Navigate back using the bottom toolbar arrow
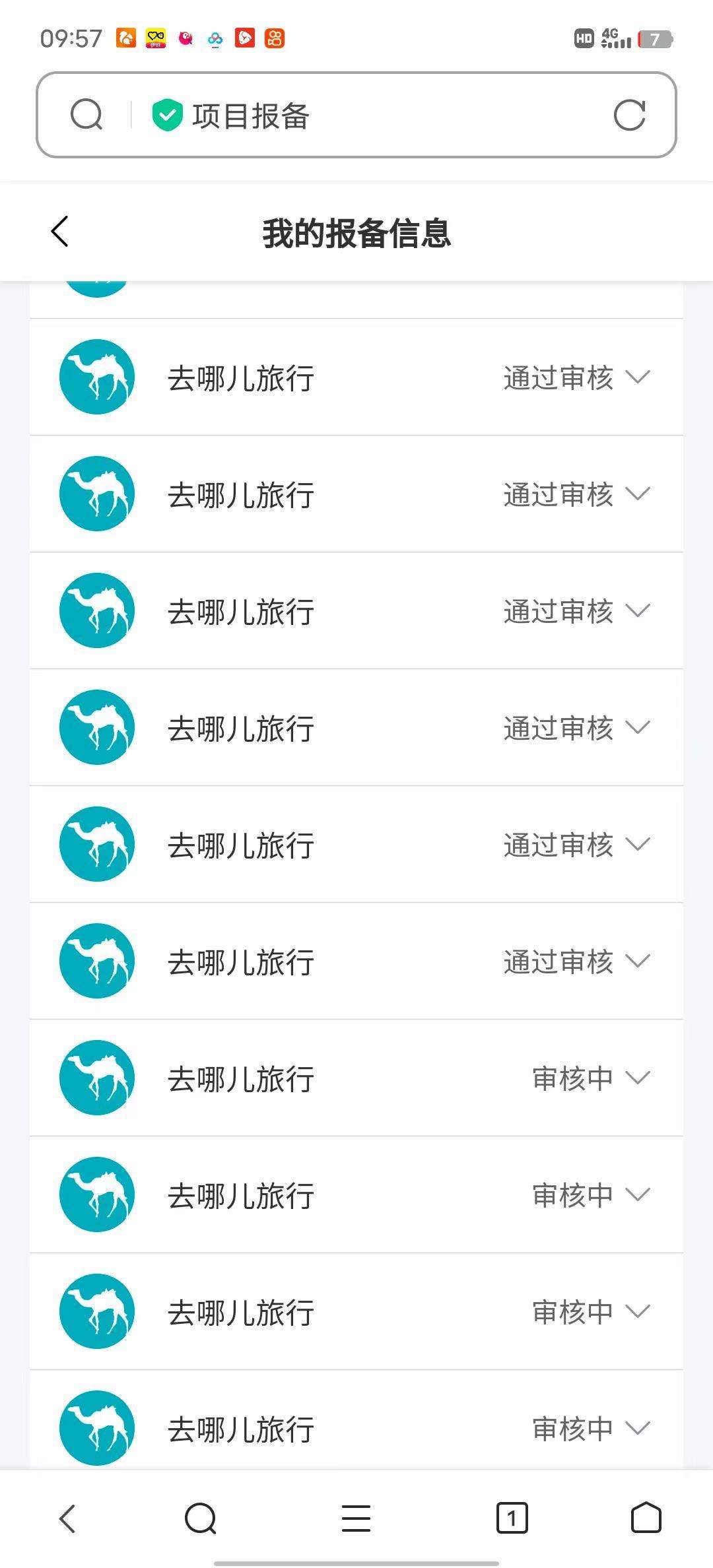The image size is (713, 1568). pyautogui.click(x=67, y=1518)
